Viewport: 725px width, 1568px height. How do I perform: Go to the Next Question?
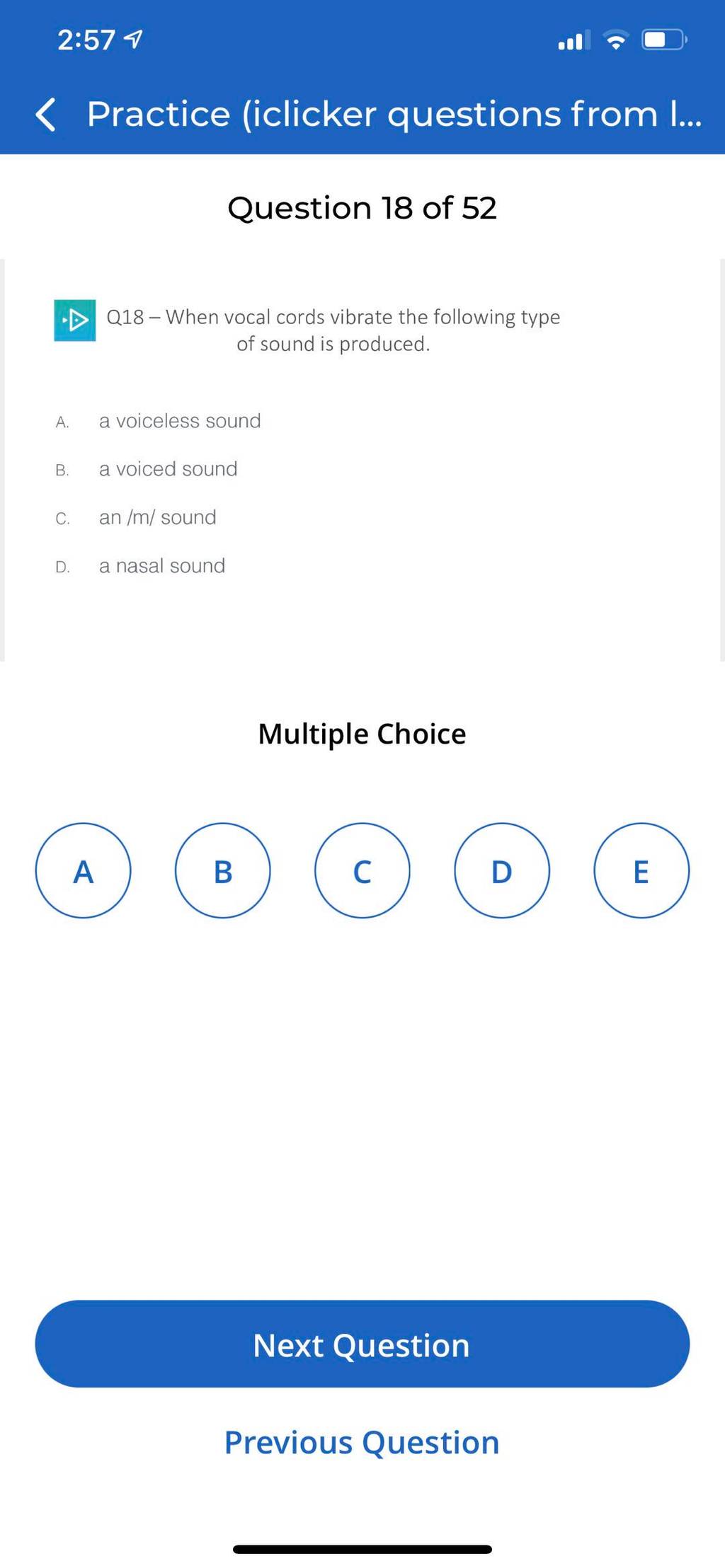tap(362, 1344)
